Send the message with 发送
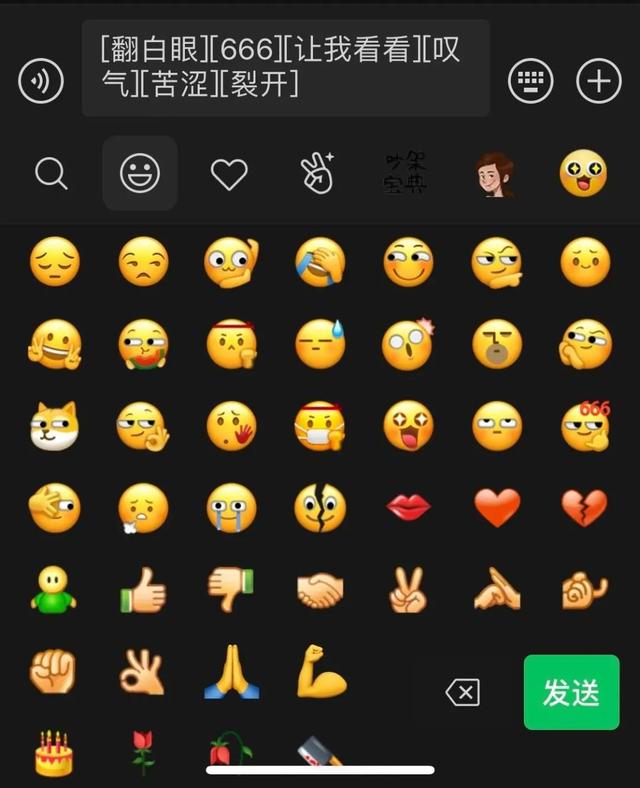The image size is (640, 788). tap(571, 692)
